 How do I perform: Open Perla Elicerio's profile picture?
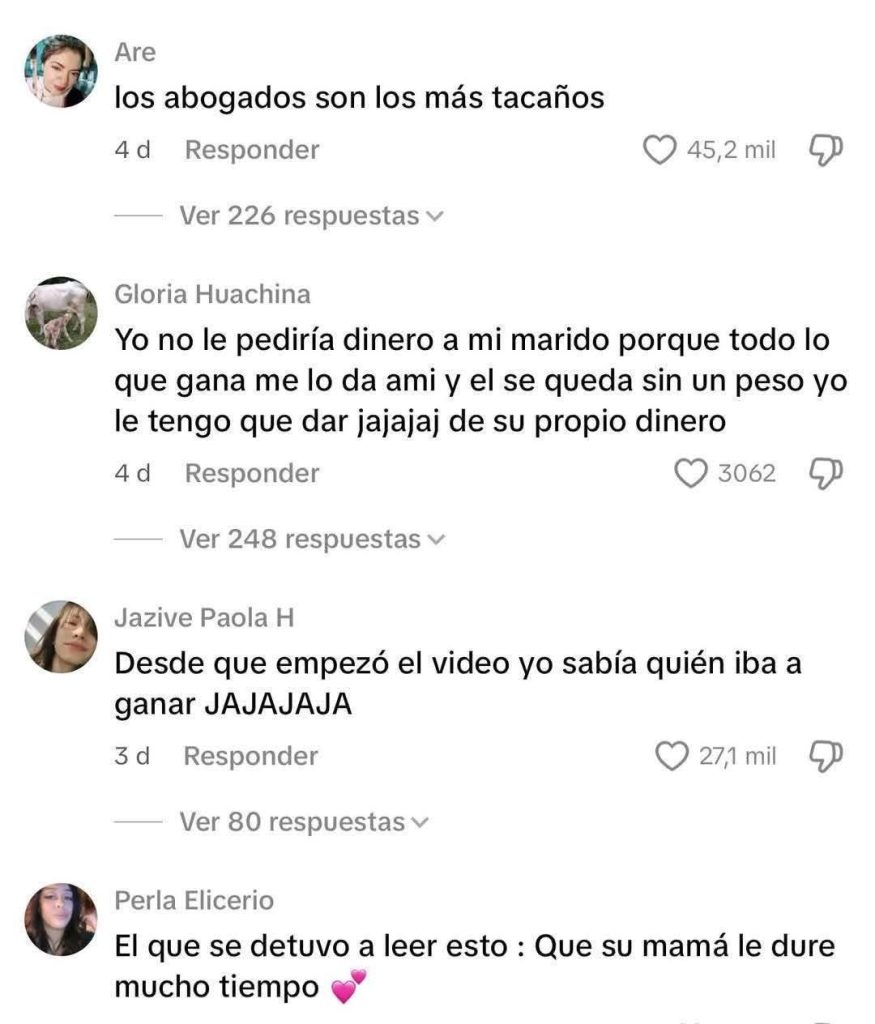tap(62, 920)
